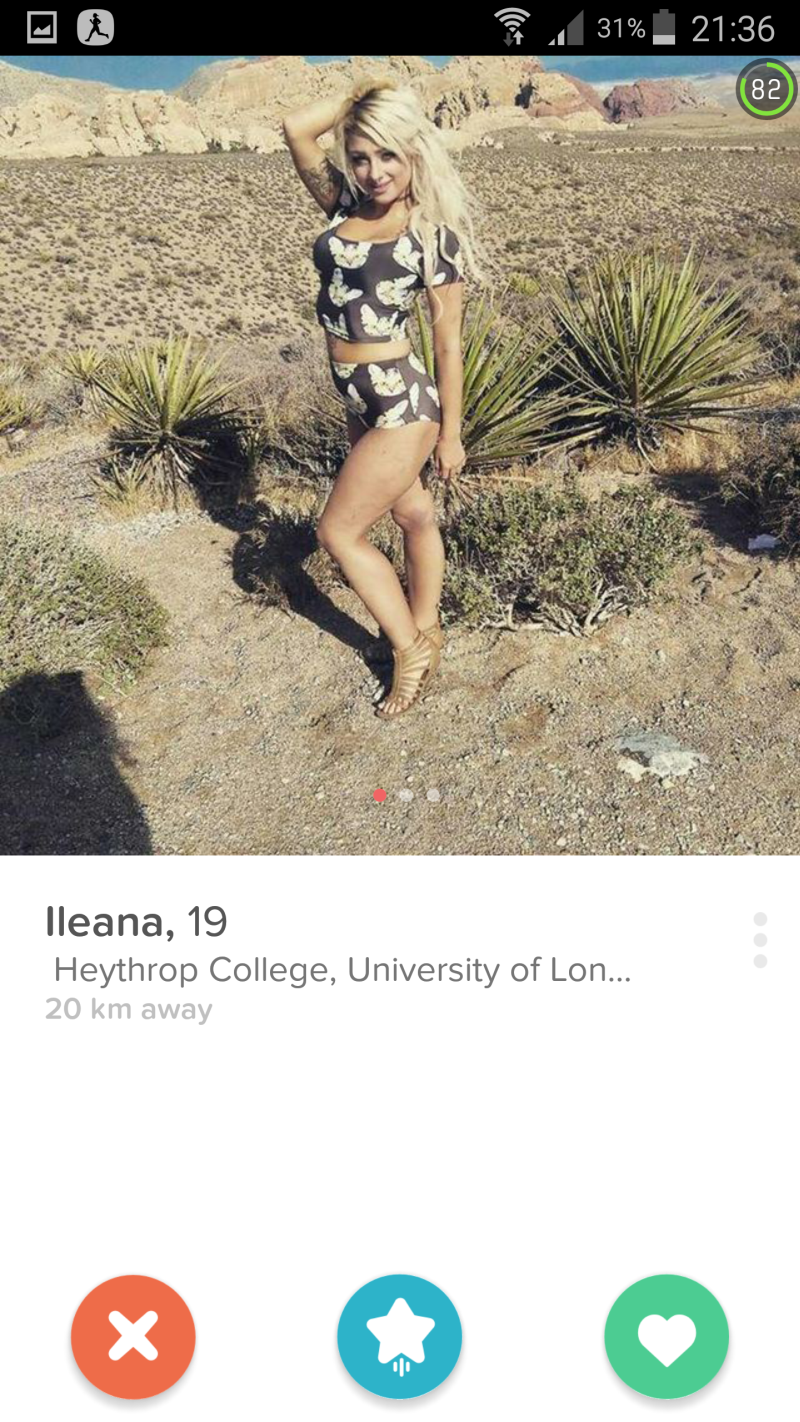Tap the red X dislike button
Viewport: 800px width, 1422px height.
[133, 1336]
